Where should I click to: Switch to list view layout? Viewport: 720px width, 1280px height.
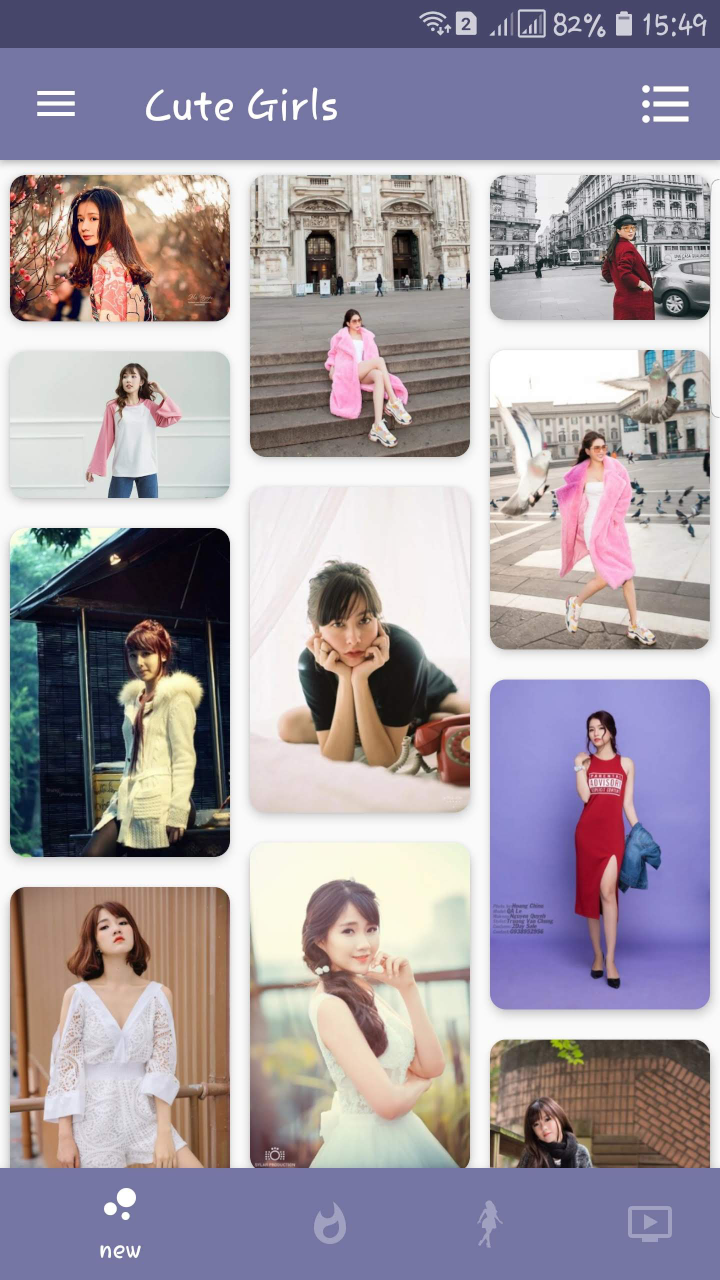pyautogui.click(x=666, y=104)
